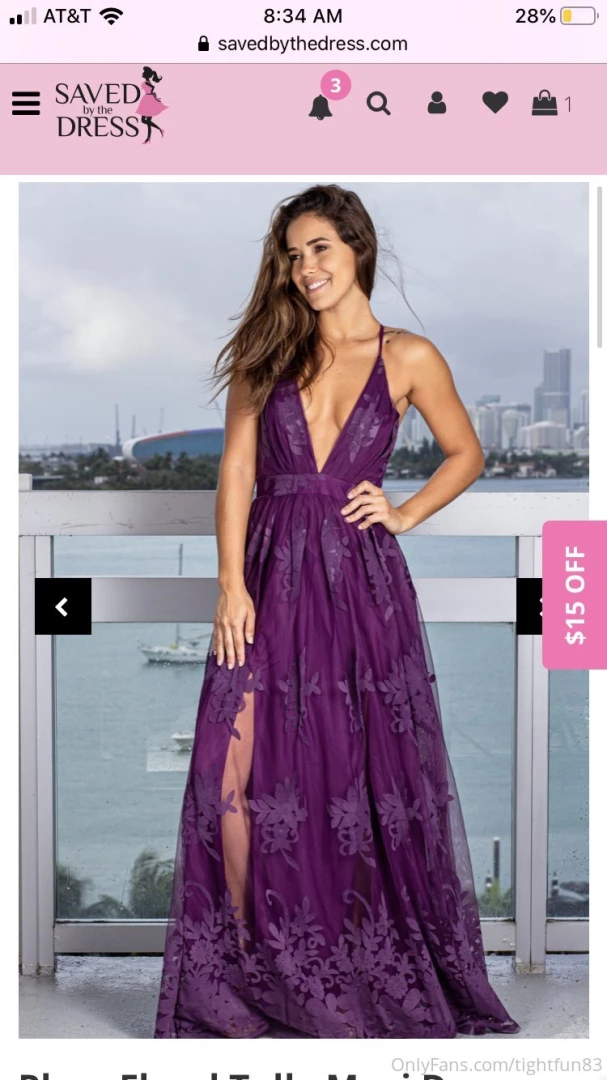This screenshot has width=607, height=1080.
Task: Open the $15 OFF offer tab
Action: pos(575,594)
